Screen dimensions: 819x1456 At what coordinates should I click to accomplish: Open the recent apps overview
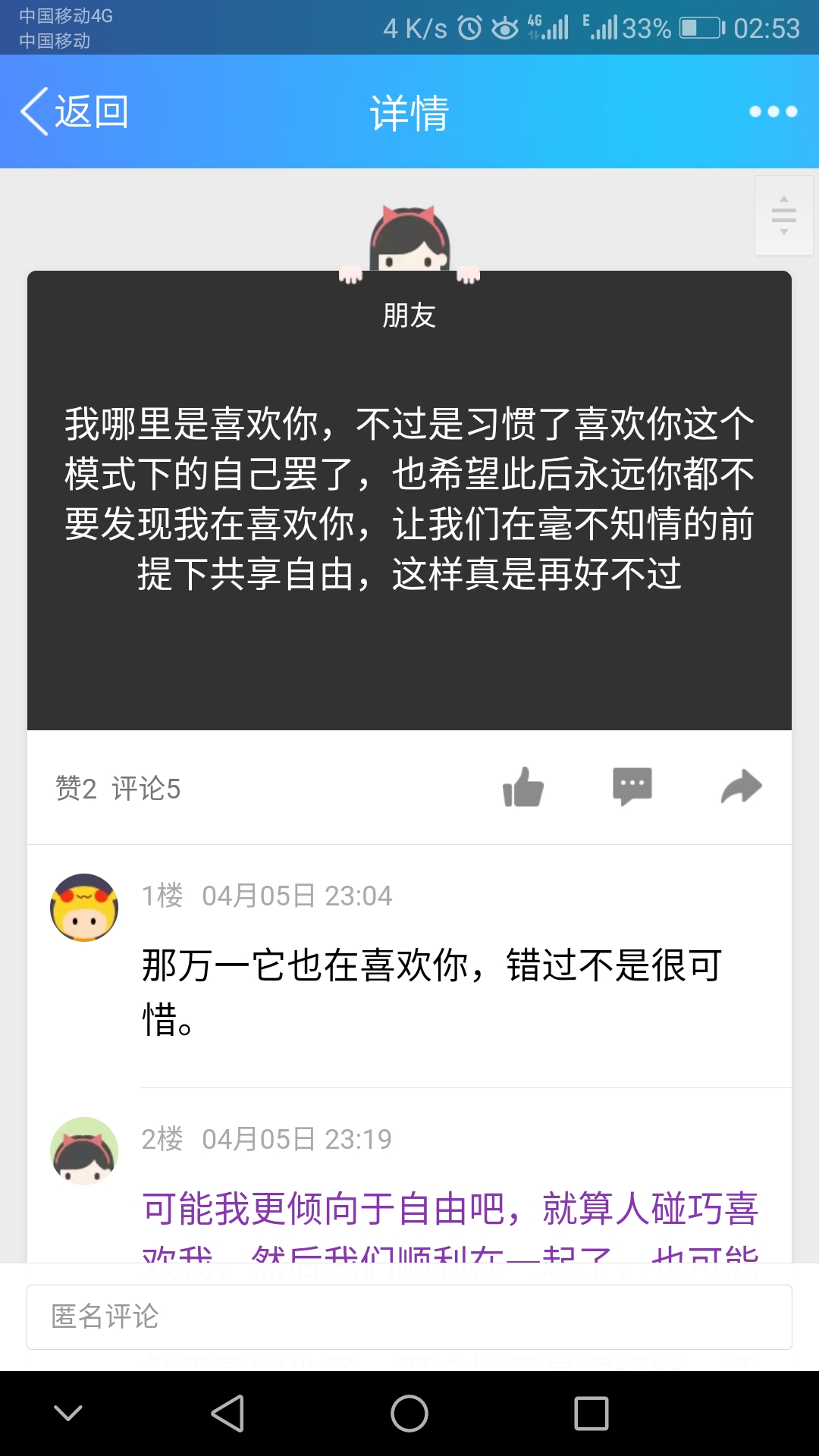pos(591,1414)
